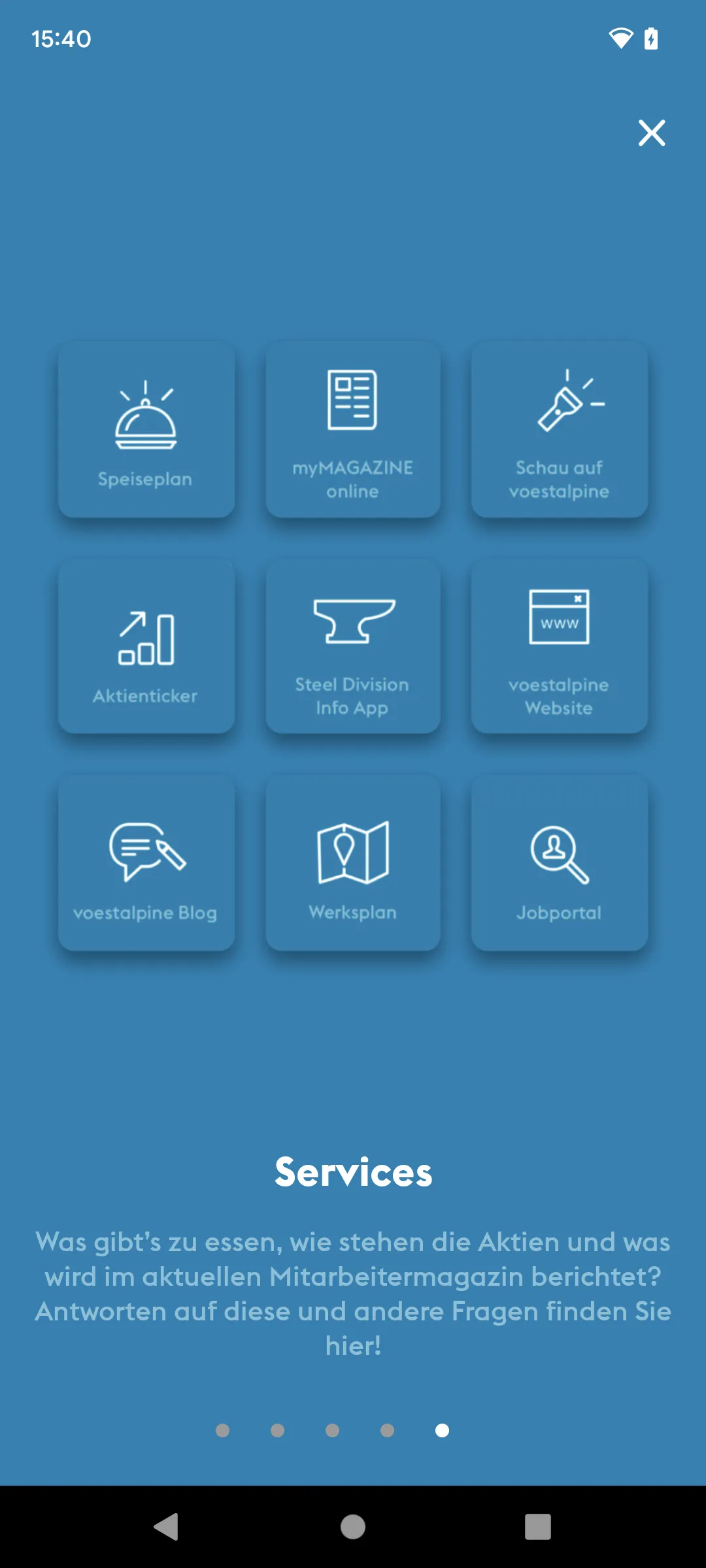
Task: Visit the voestalpine Website
Action: pyautogui.click(x=560, y=645)
